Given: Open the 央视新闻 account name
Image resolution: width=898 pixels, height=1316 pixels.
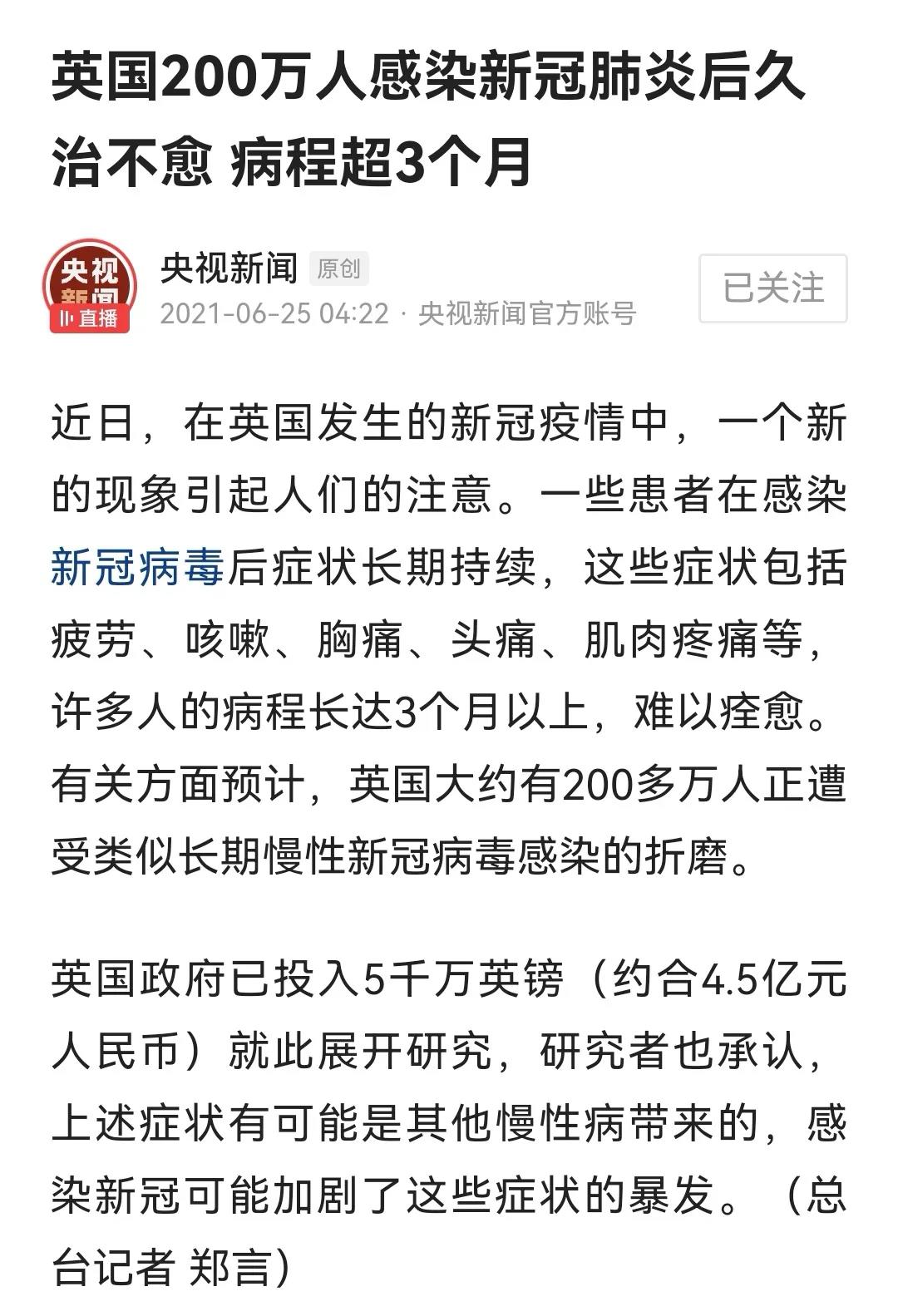Looking at the screenshot, I should pyautogui.click(x=229, y=269).
